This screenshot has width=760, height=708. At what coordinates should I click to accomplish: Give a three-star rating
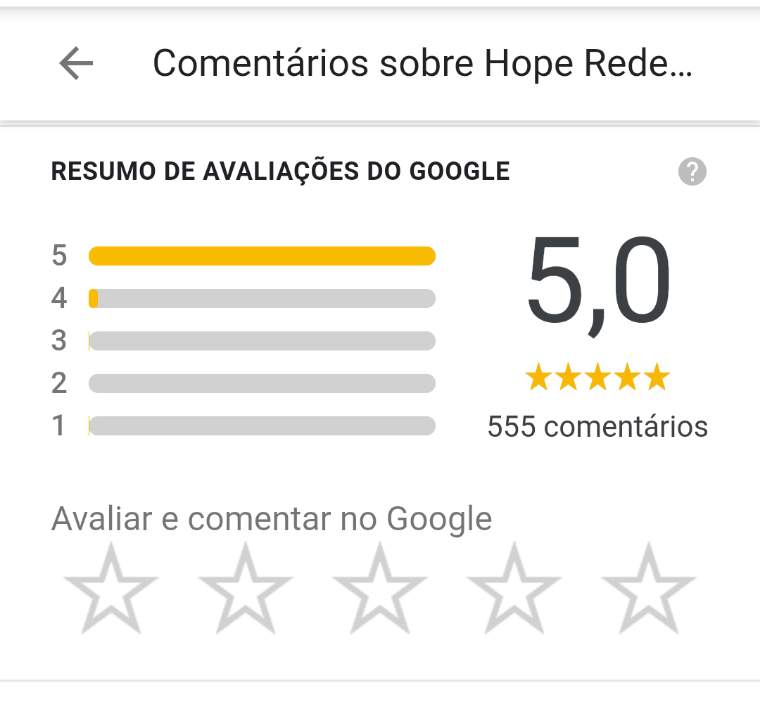(380, 589)
